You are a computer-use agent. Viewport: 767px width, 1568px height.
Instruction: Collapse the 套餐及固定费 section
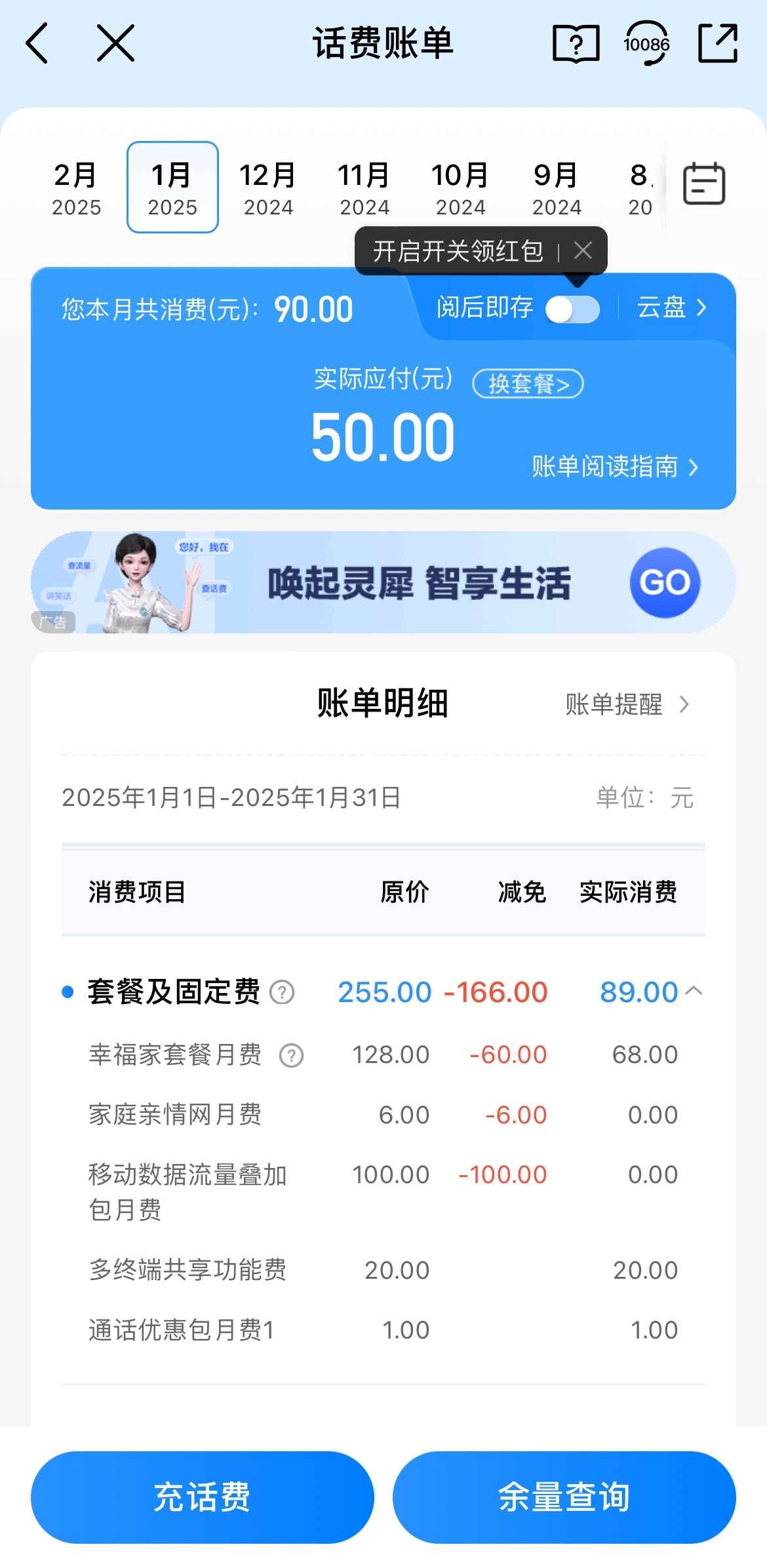click(694, 991)
